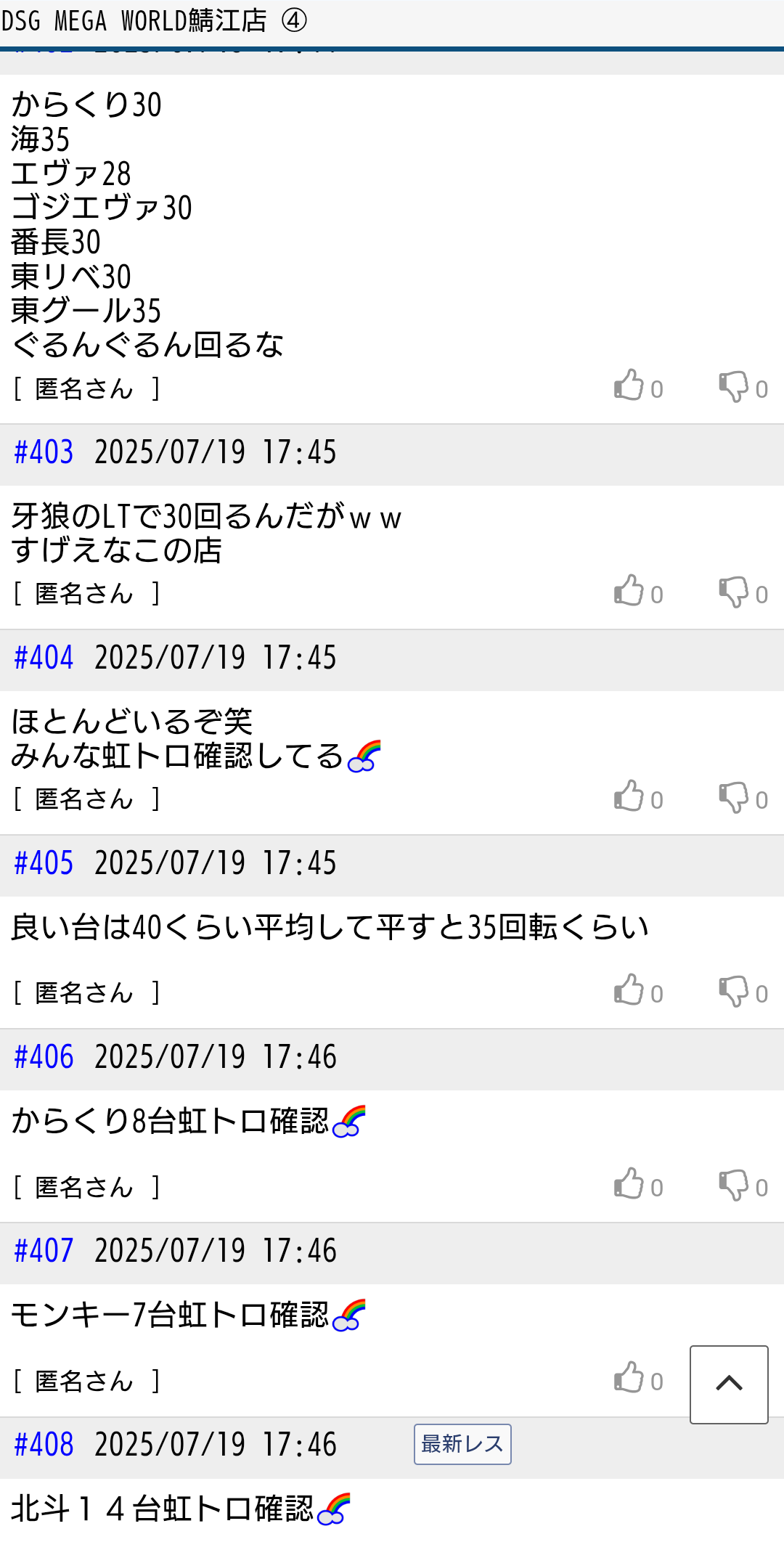Open post number #408 link

click(44, 1445)
